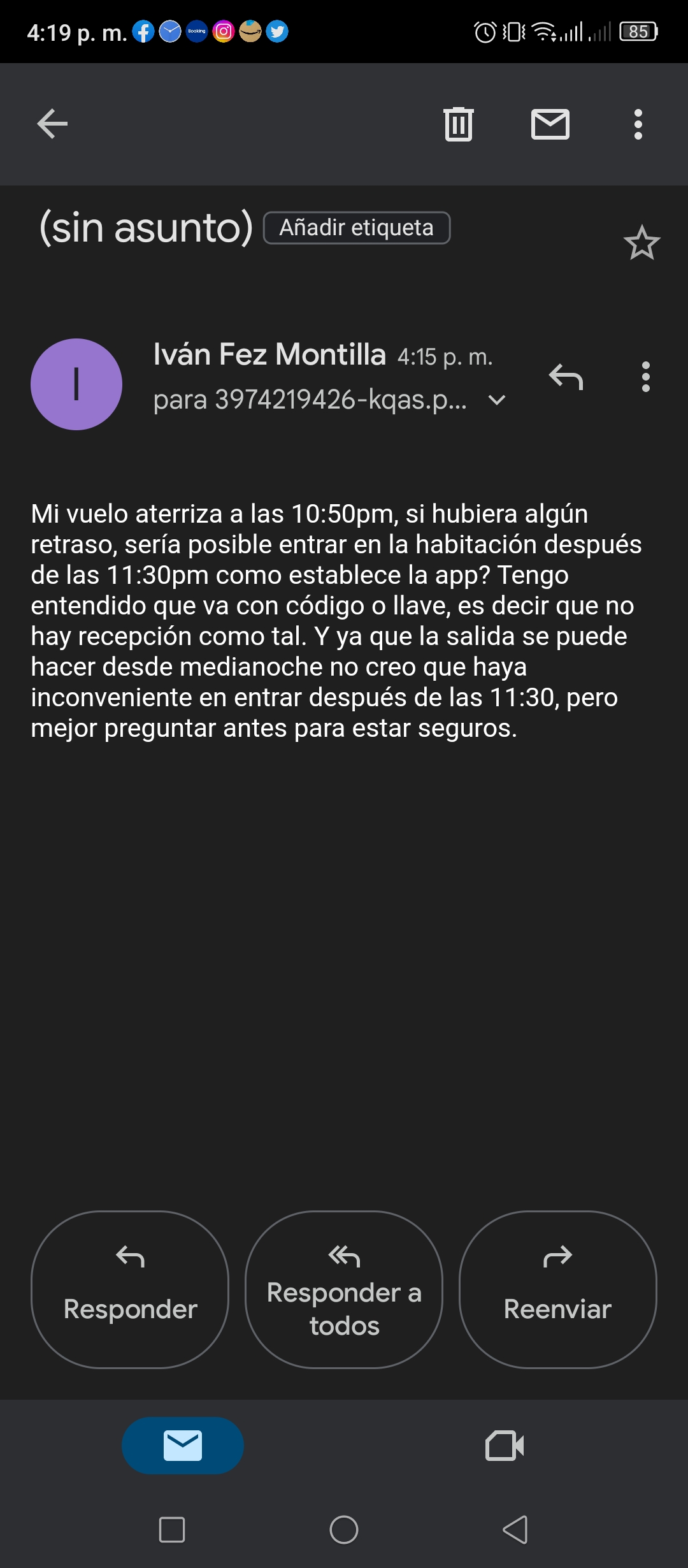Forward the email with Reenviar
Viewport: 688px width, 1568px height.
[557, 1289]
